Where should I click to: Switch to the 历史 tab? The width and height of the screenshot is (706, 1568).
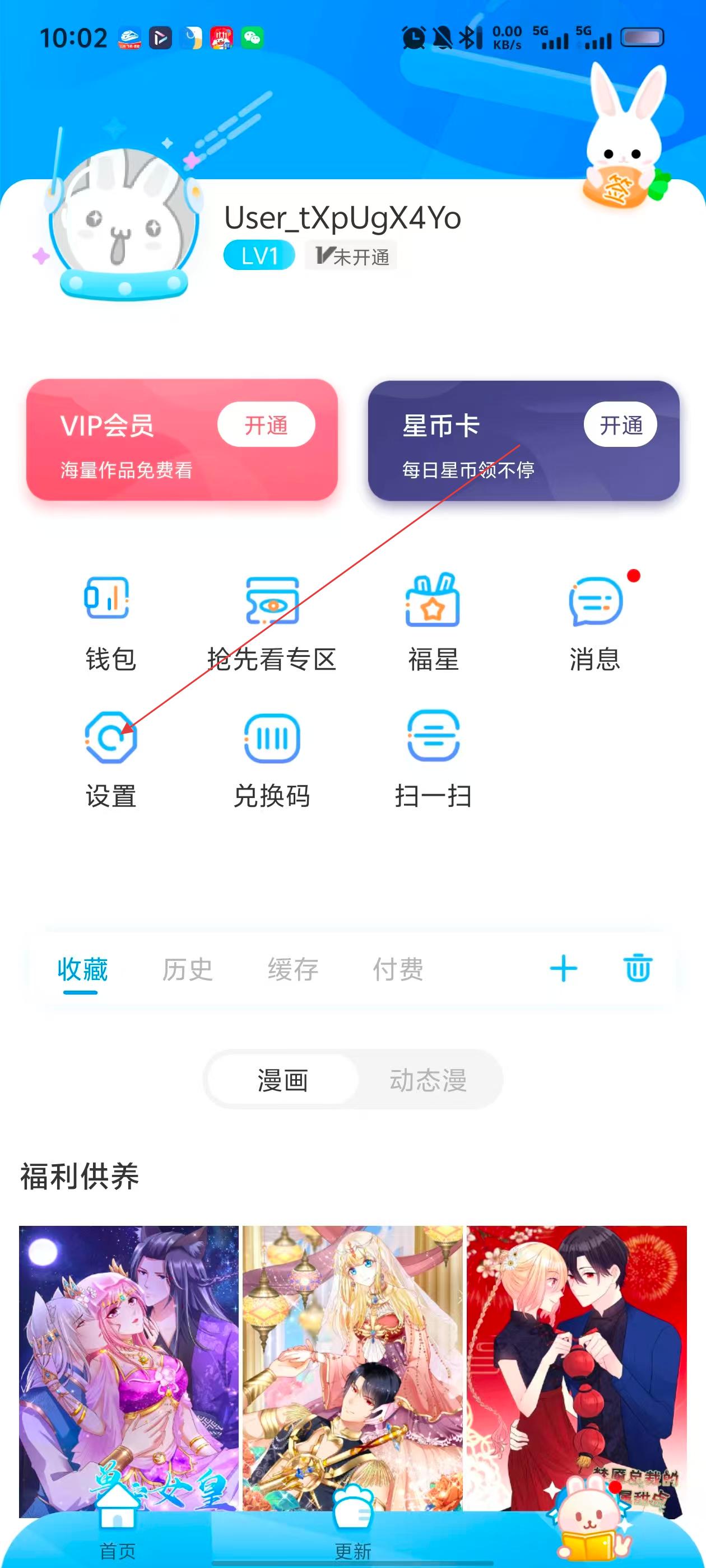coord(188,969)
